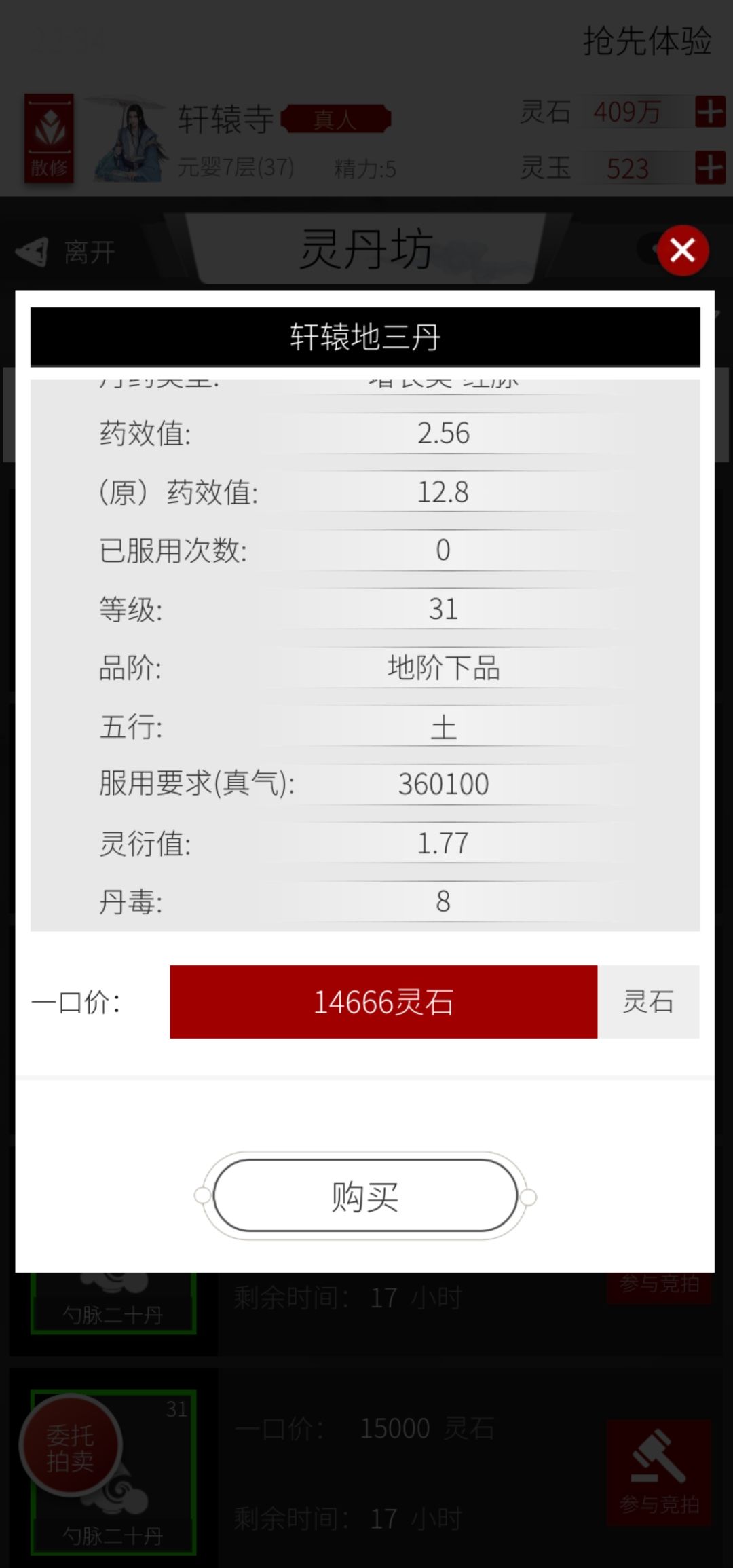This screenshot has width=733, height=1568.
Task: Open 抢先体验 early access link
Action: coord(646,42)
